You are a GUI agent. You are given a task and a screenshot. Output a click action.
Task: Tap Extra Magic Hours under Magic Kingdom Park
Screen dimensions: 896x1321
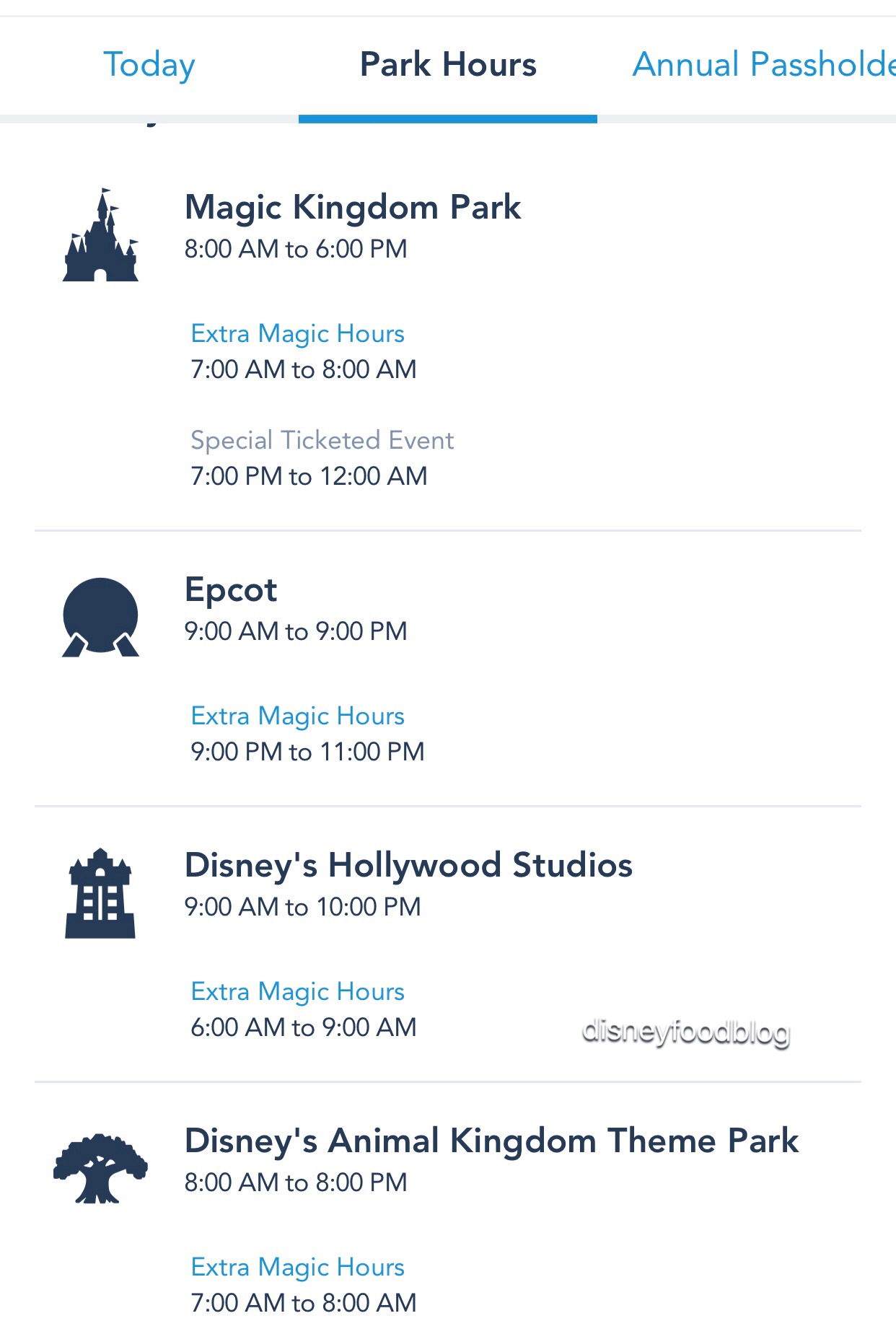point(297,333)
